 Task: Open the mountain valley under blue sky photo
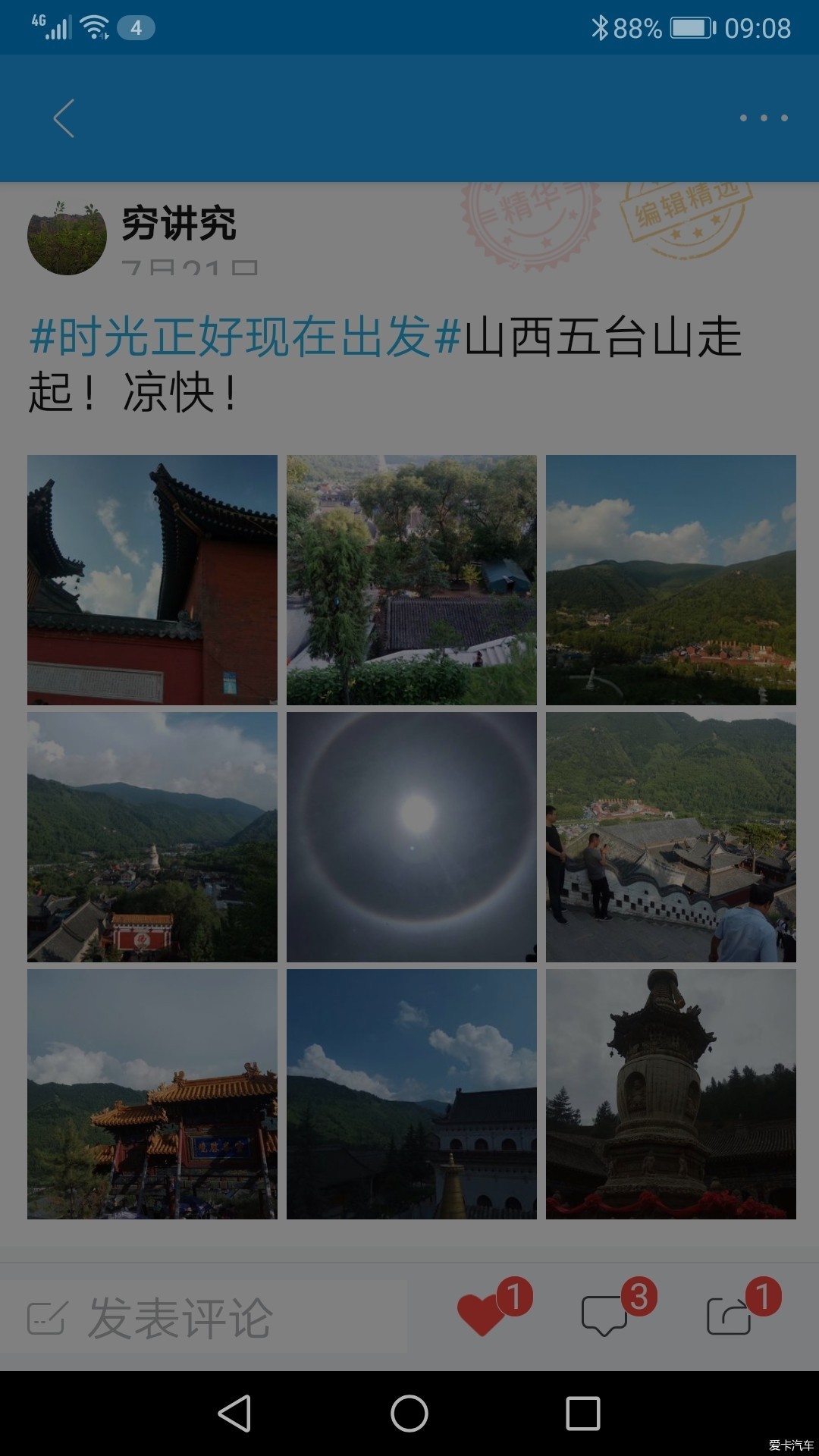pyautogui.click(x=671, y=580)
